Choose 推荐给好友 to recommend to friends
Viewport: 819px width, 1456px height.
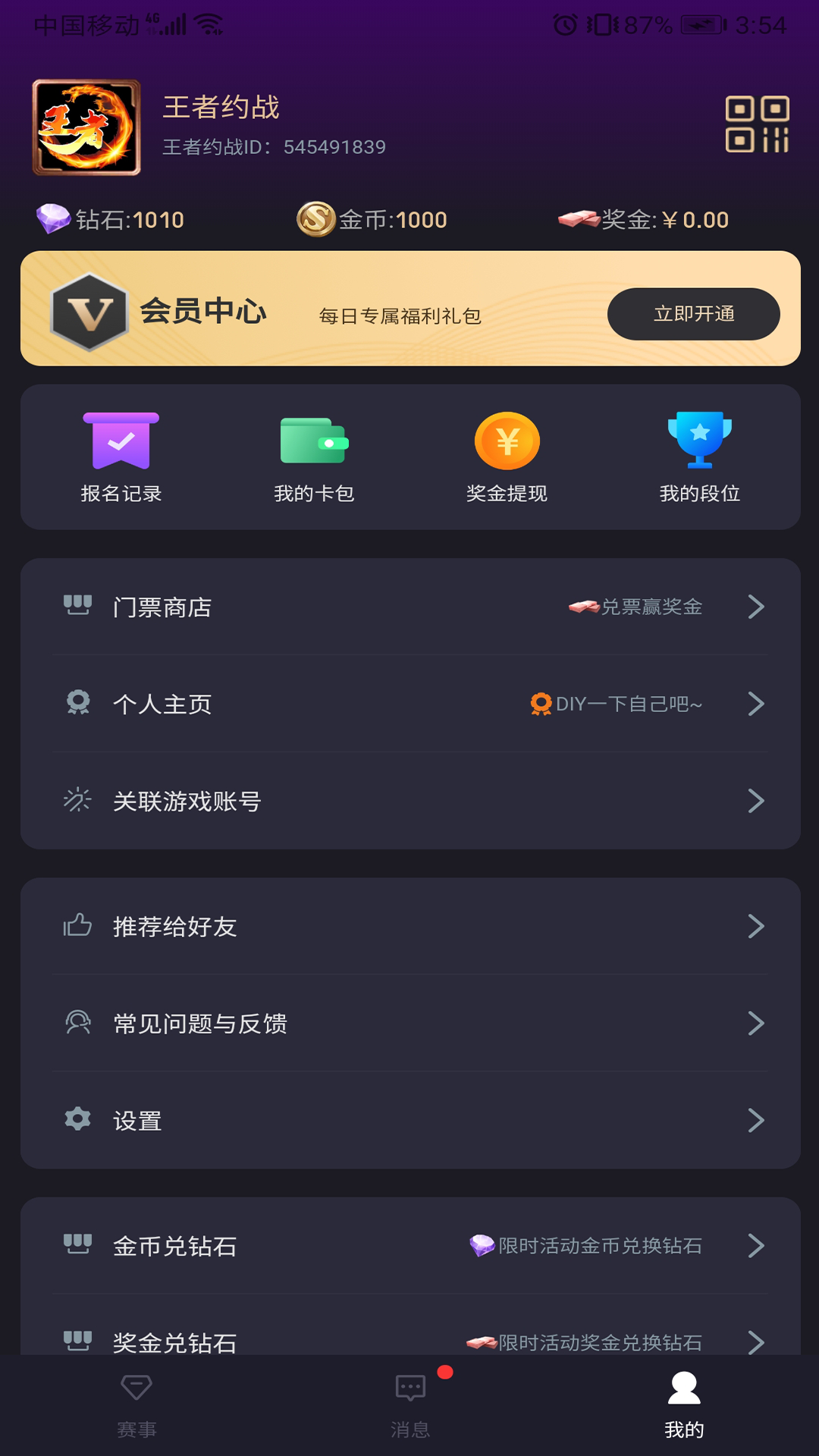[409, 926]
